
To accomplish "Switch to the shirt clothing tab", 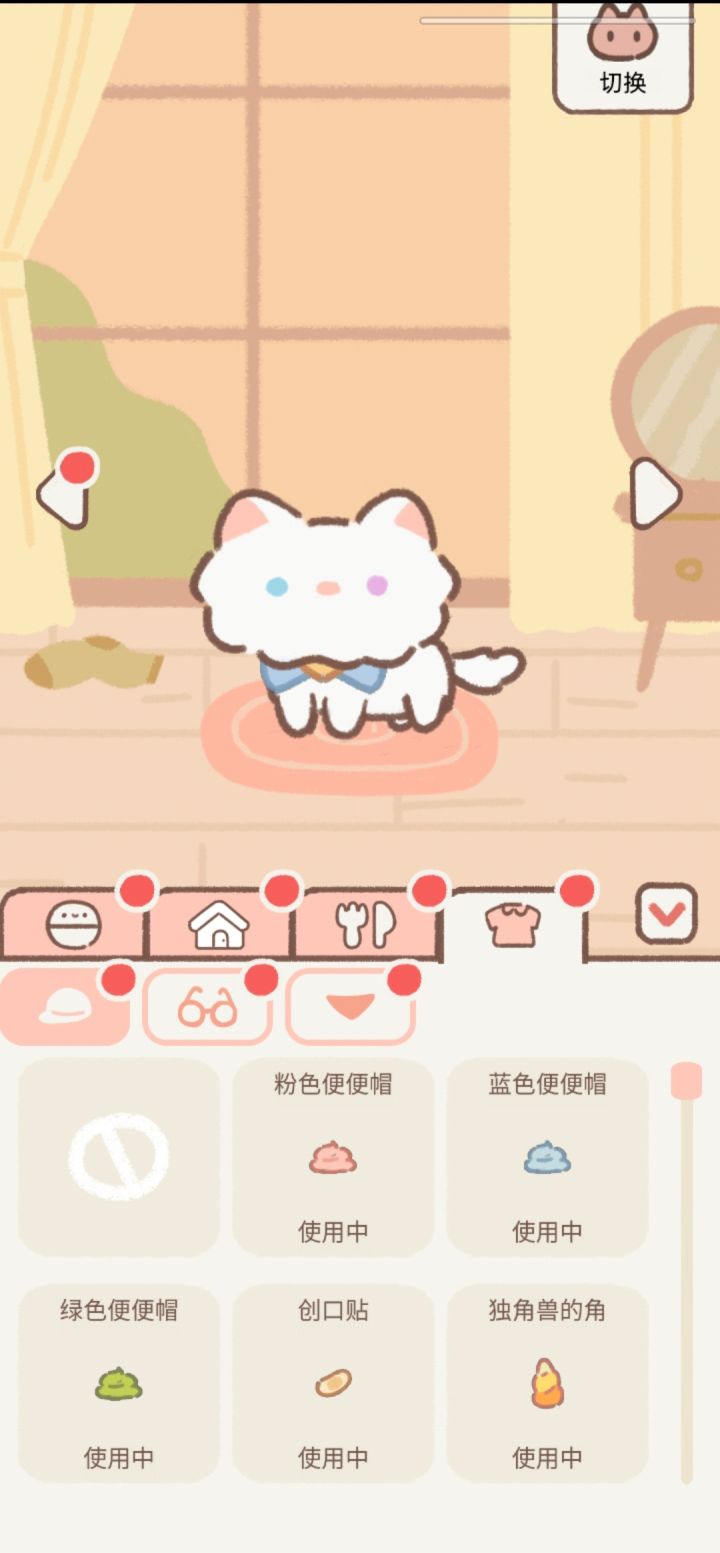I will [513, 923].
